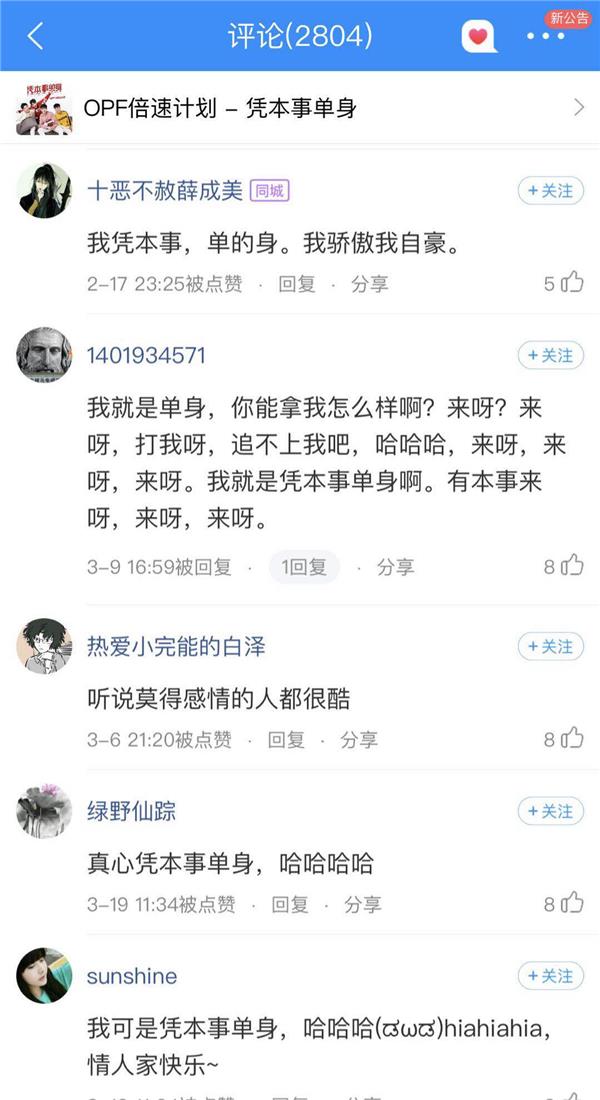This screenshot has height=1100, width=600.
Task: Share 绿野仙踪's comment
Action: (x=363, y=904)
